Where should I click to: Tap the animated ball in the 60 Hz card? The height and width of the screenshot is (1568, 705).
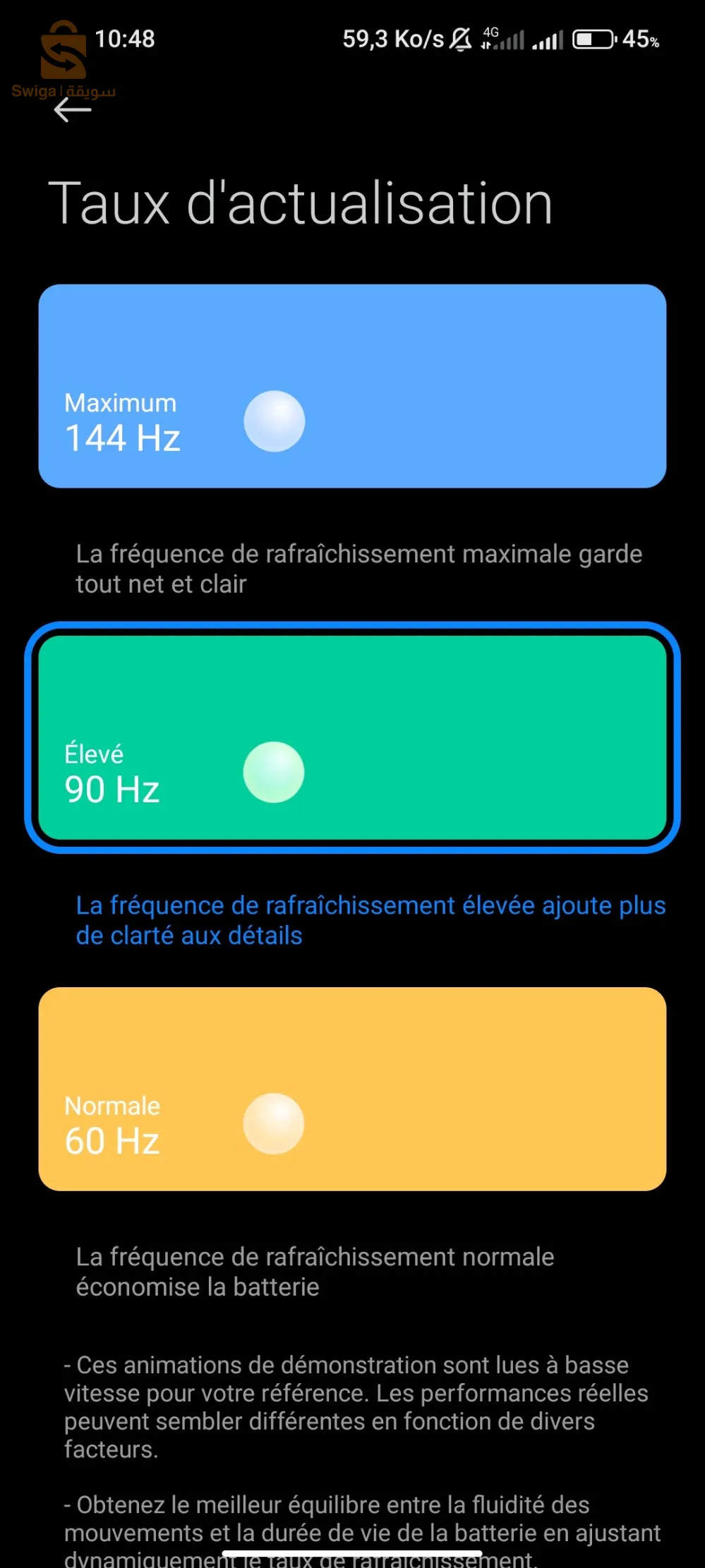point(274,1123)
